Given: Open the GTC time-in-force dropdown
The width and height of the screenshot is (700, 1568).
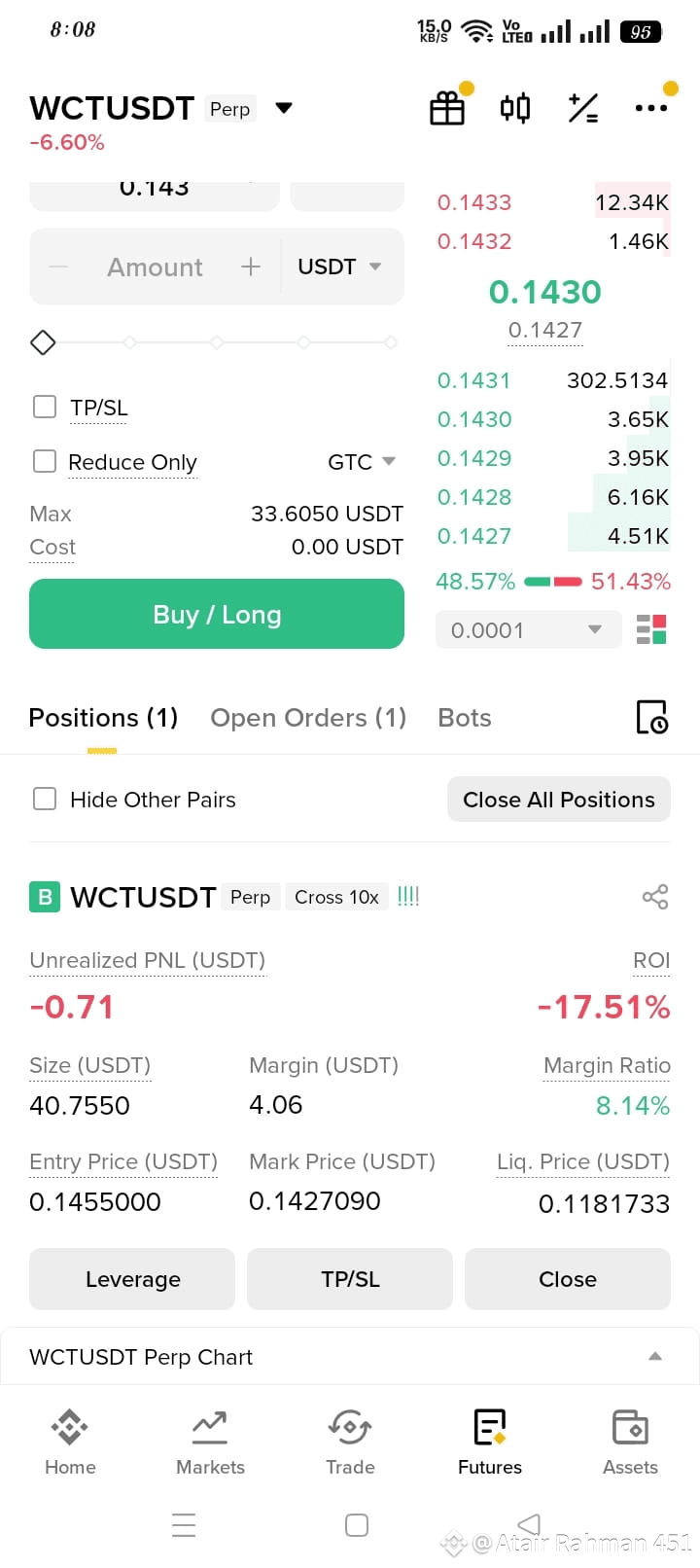Looking at the screenshot, I should pos(362,462).
